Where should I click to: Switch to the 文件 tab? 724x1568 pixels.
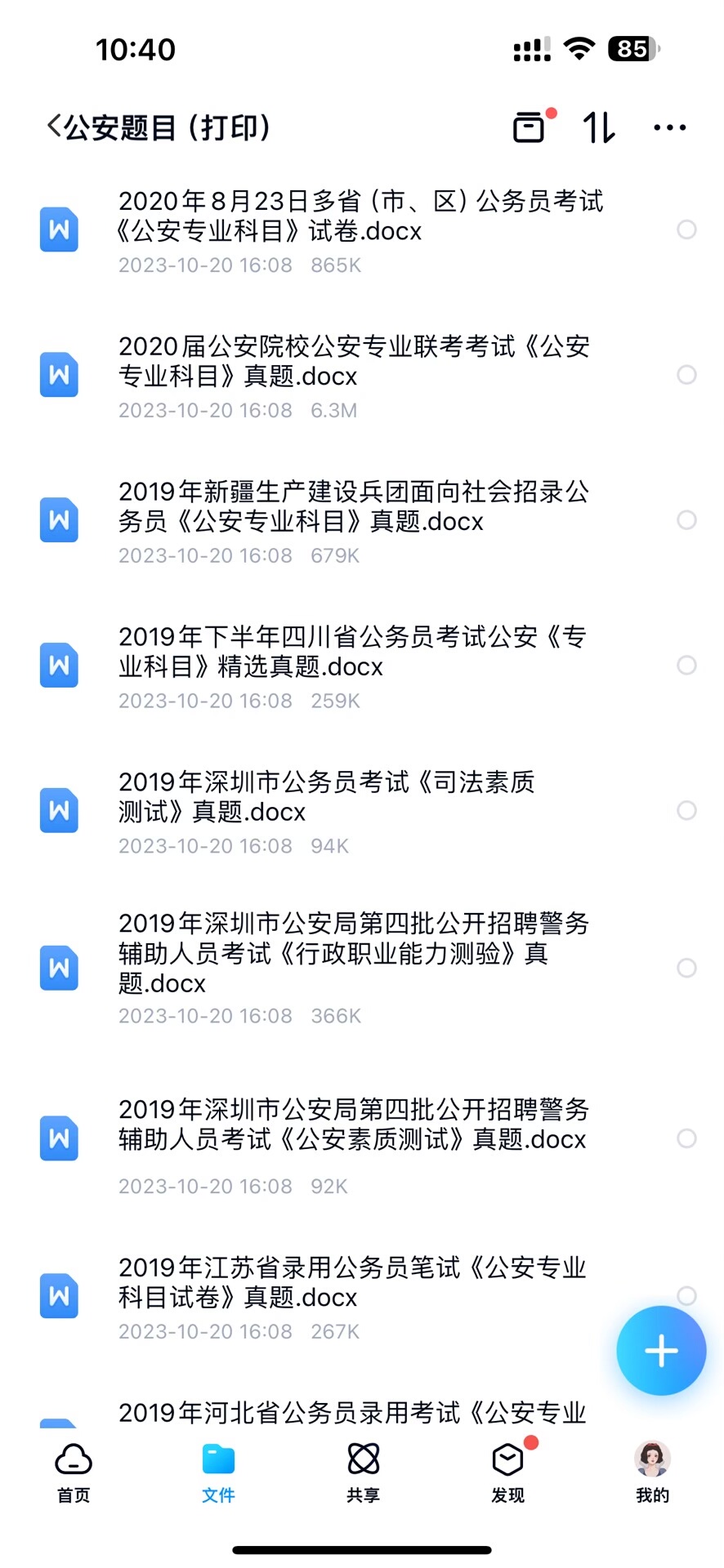(x=218, y=1472)
